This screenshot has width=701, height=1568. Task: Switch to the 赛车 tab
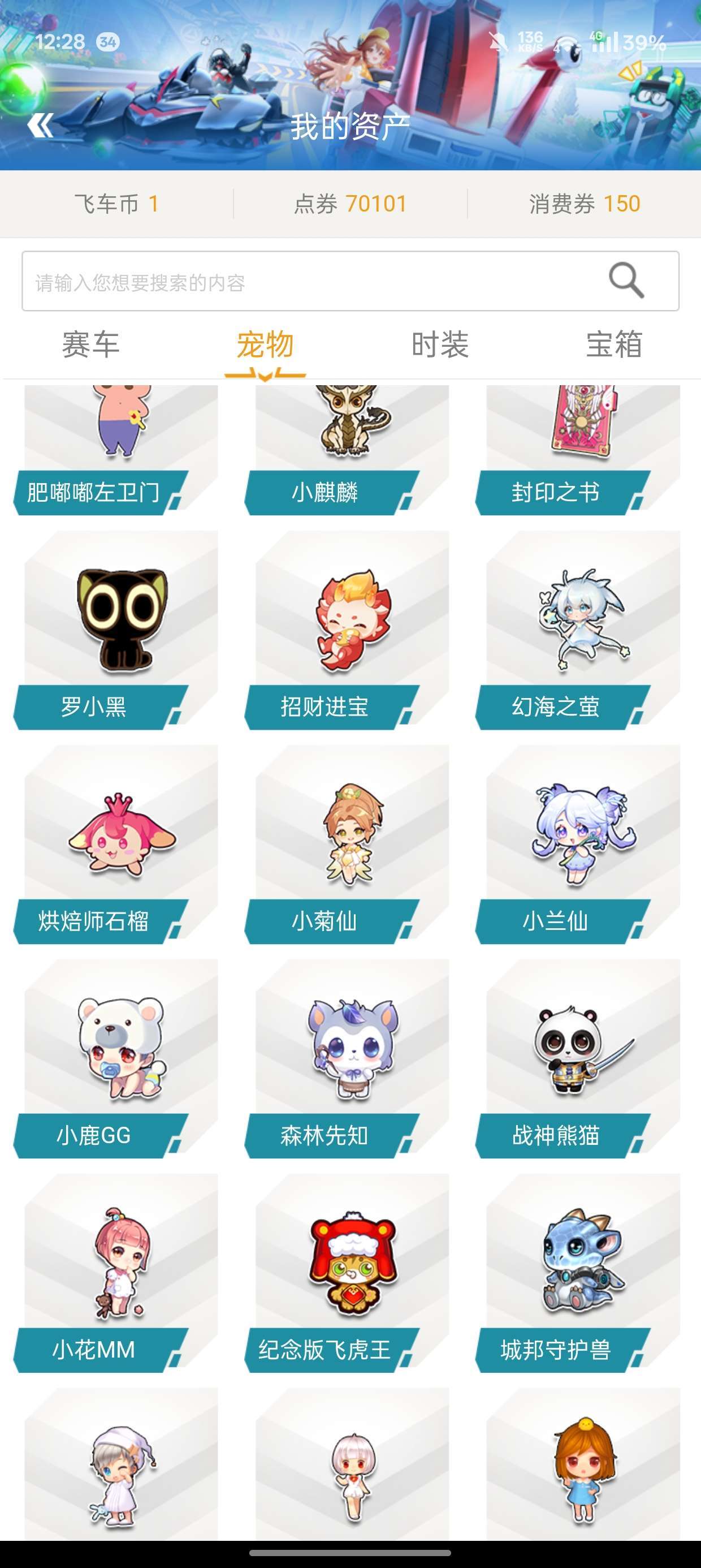[90, 344]
